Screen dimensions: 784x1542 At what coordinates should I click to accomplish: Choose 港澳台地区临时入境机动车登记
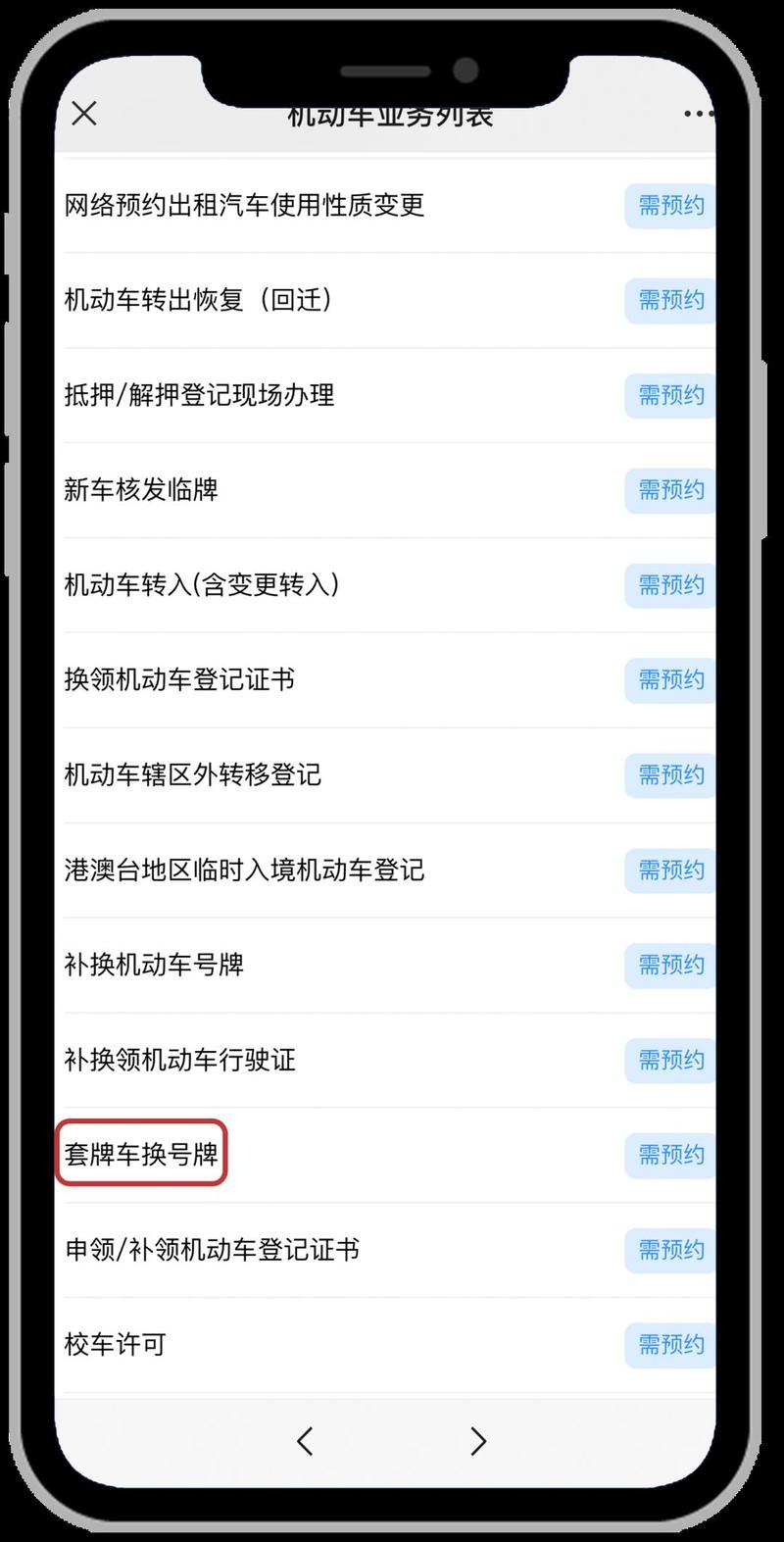[244, 870]
